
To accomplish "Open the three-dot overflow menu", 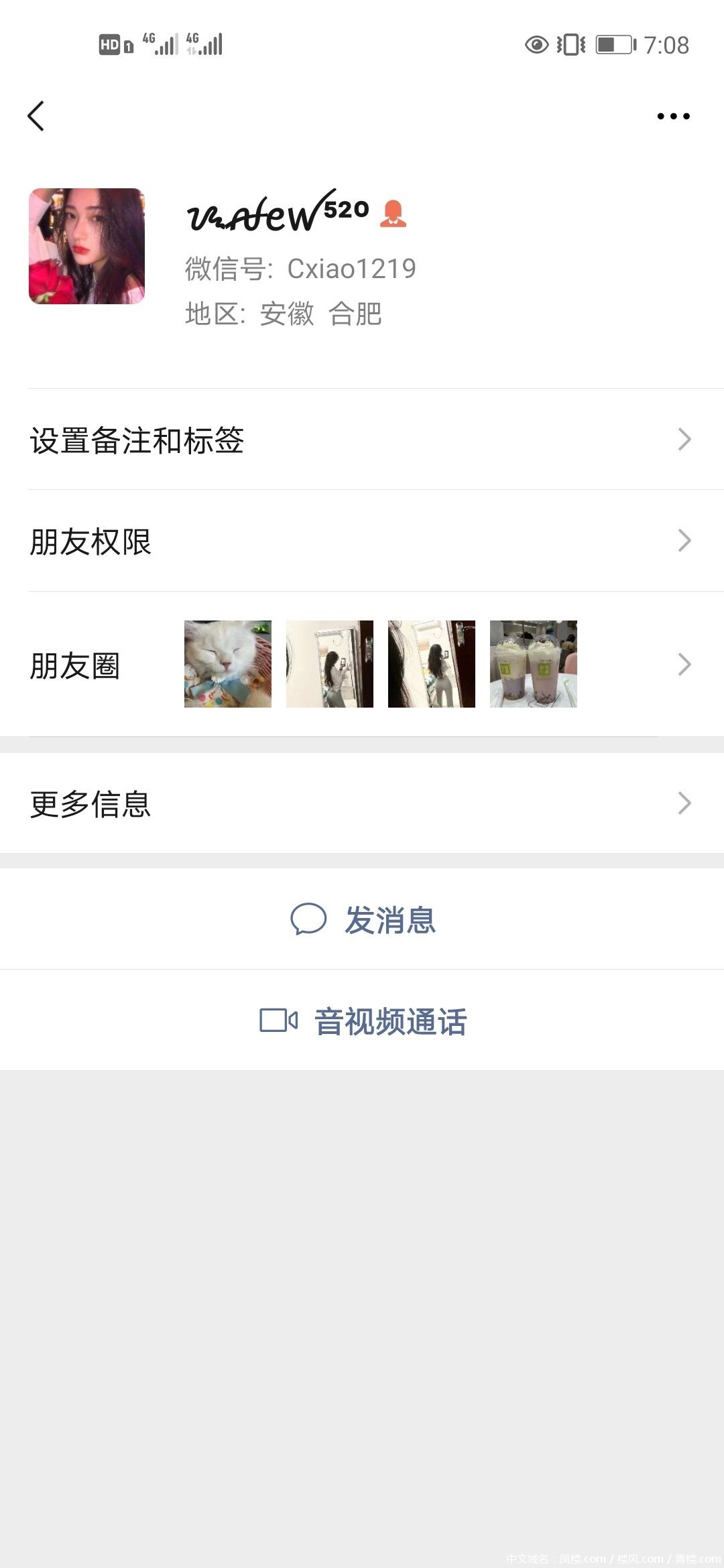I will [x=673, y=117].
